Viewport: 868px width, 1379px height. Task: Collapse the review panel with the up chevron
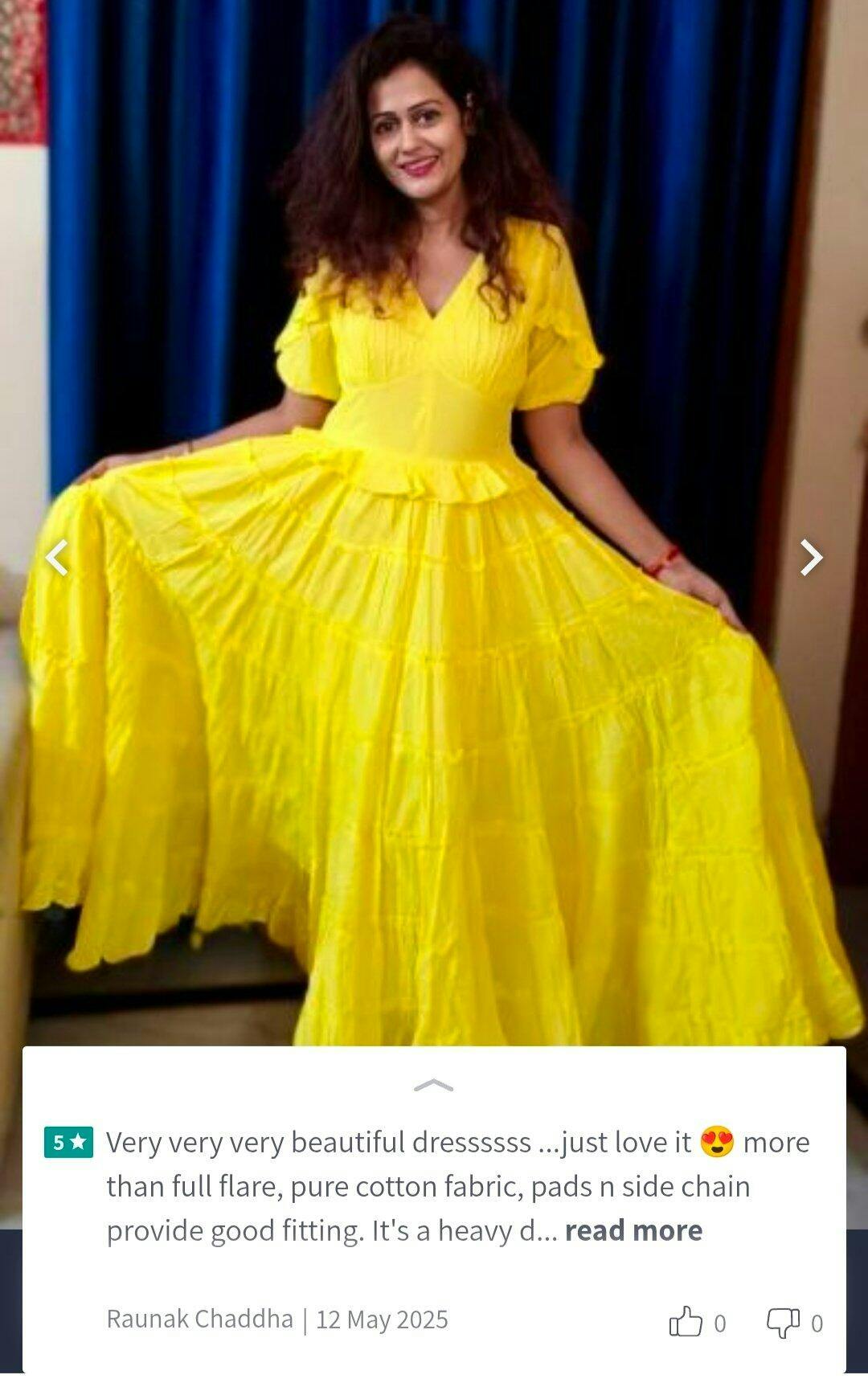pyautogui.click(x=434, y=1086)
